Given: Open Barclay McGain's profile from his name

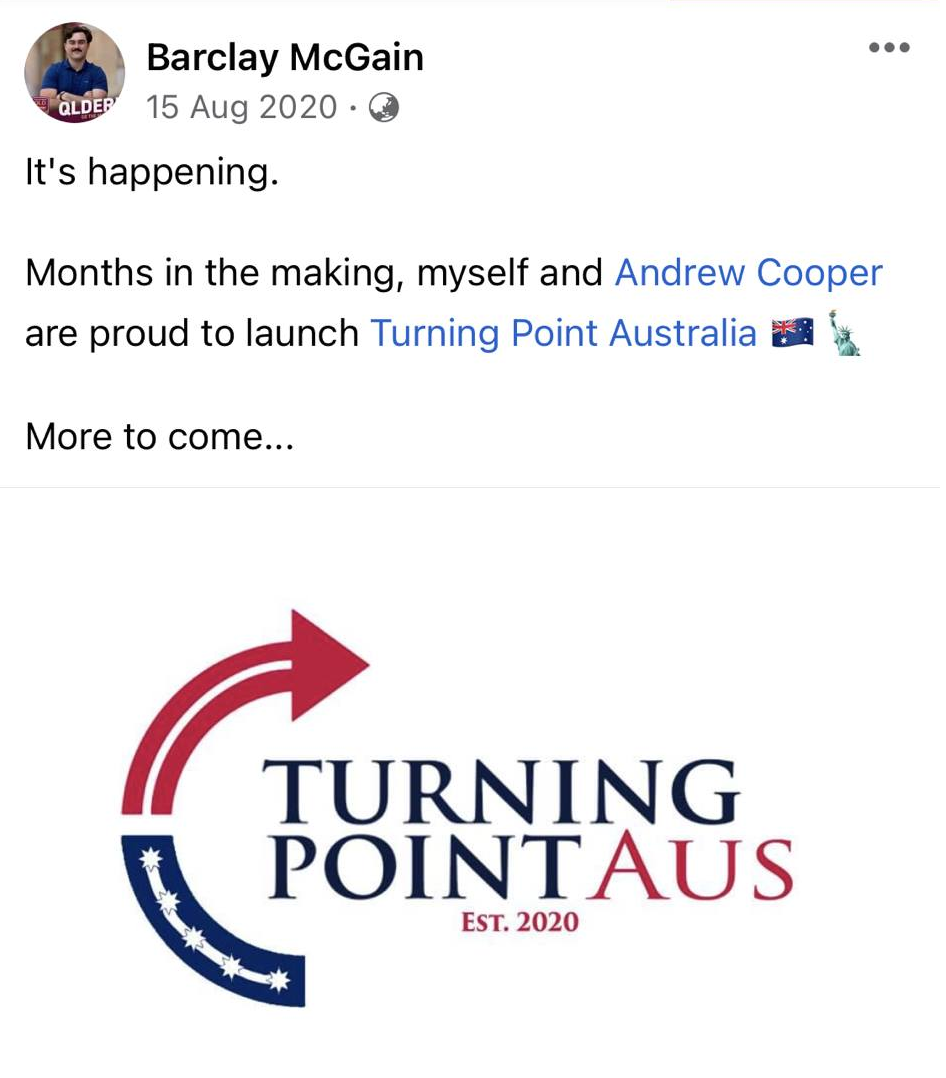Looking at the screenshot, I should (285, 58).
